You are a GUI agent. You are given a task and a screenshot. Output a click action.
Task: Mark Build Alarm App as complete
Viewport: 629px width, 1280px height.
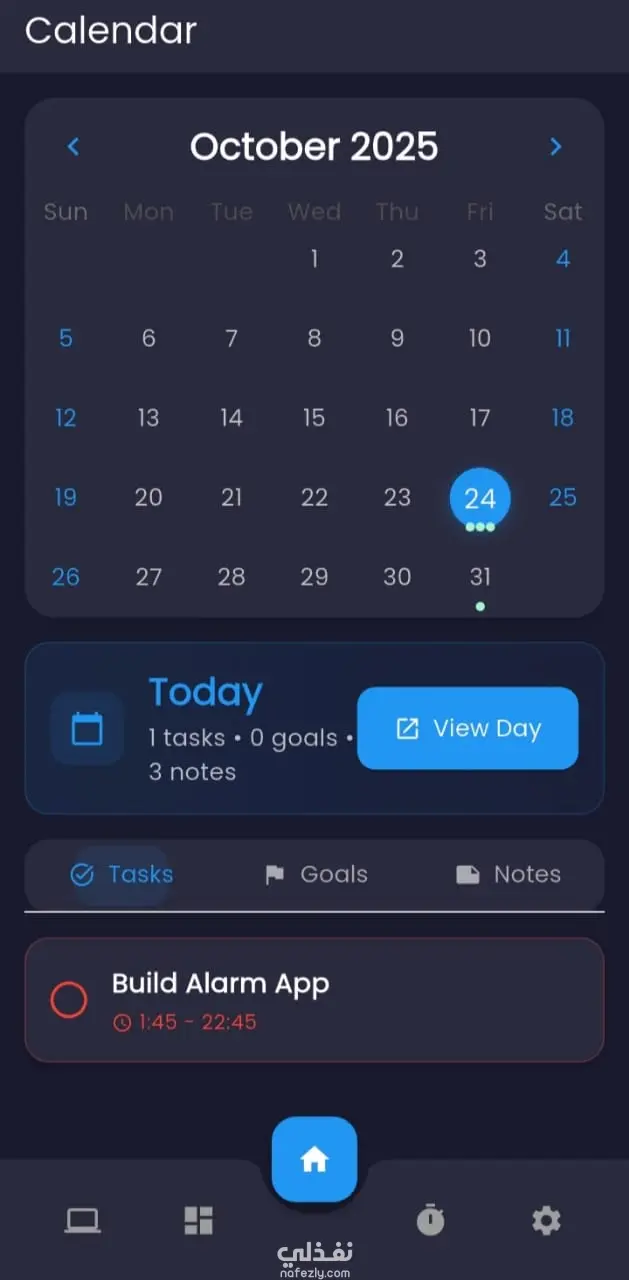pos(69,1000)
